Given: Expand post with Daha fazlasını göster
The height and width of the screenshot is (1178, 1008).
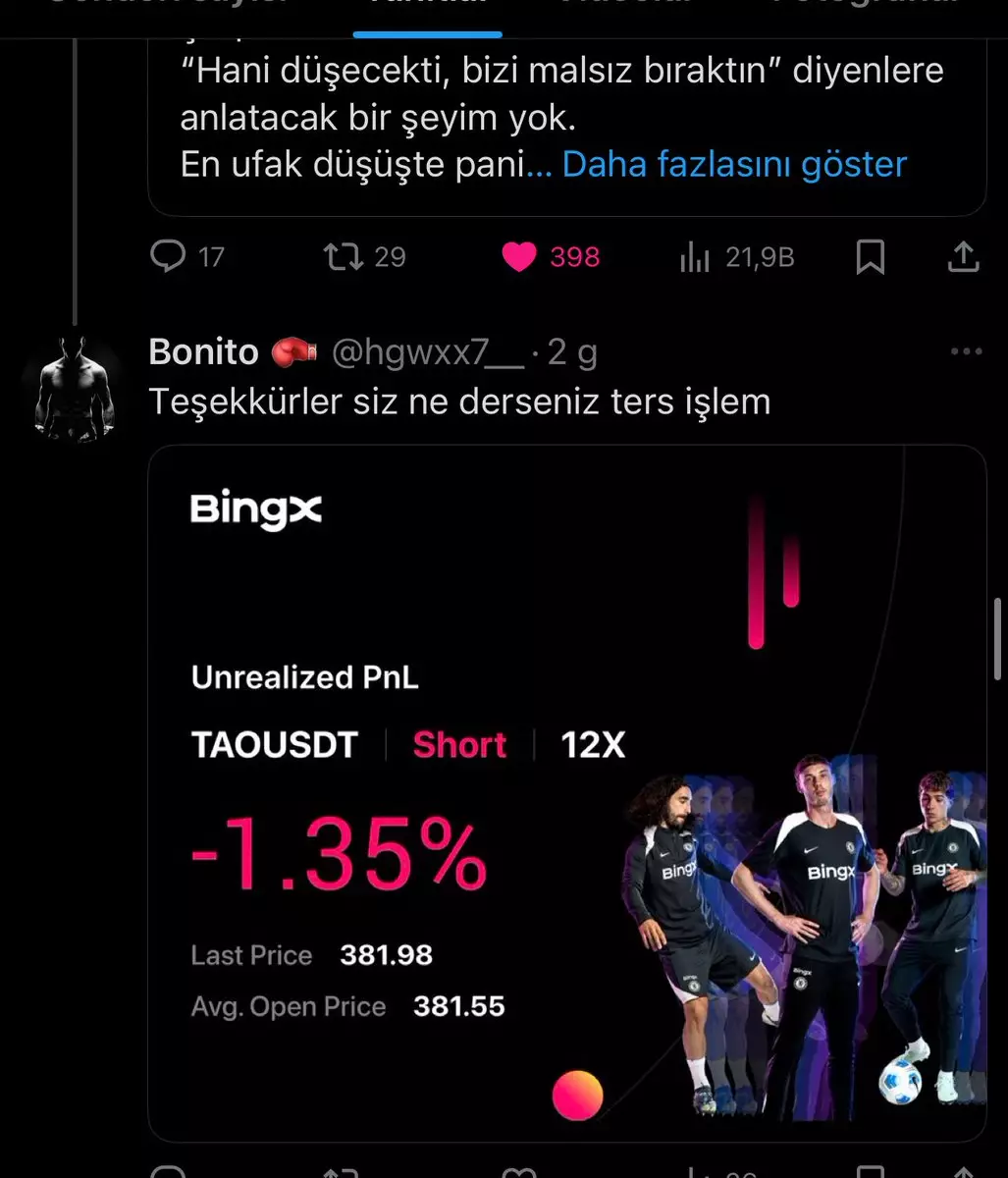Looking at the screenshot, I should click(734, 164).
